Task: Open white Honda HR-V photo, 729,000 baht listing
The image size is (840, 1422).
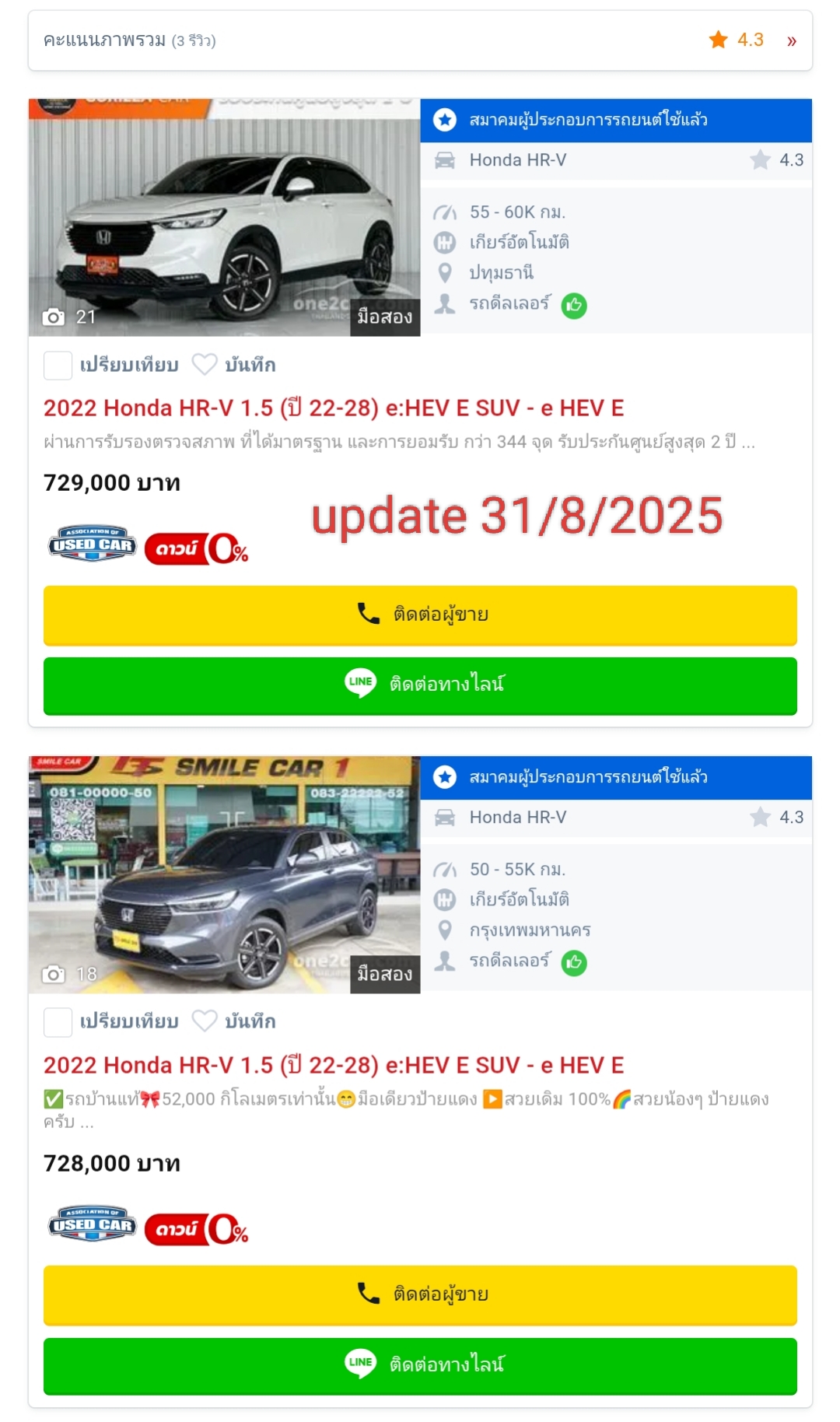Action: [x=224, y=217]
